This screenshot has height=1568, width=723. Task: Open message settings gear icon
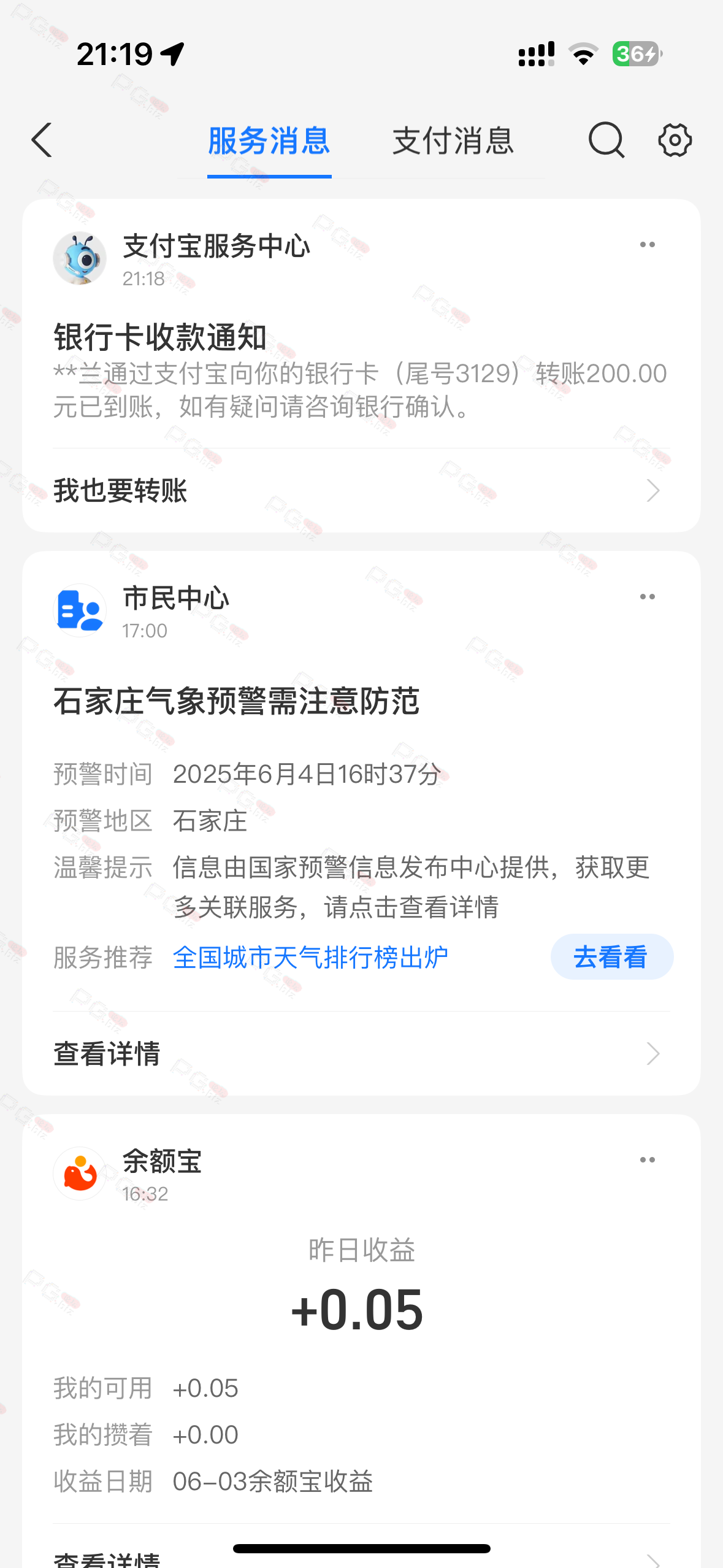pos(675,140)
